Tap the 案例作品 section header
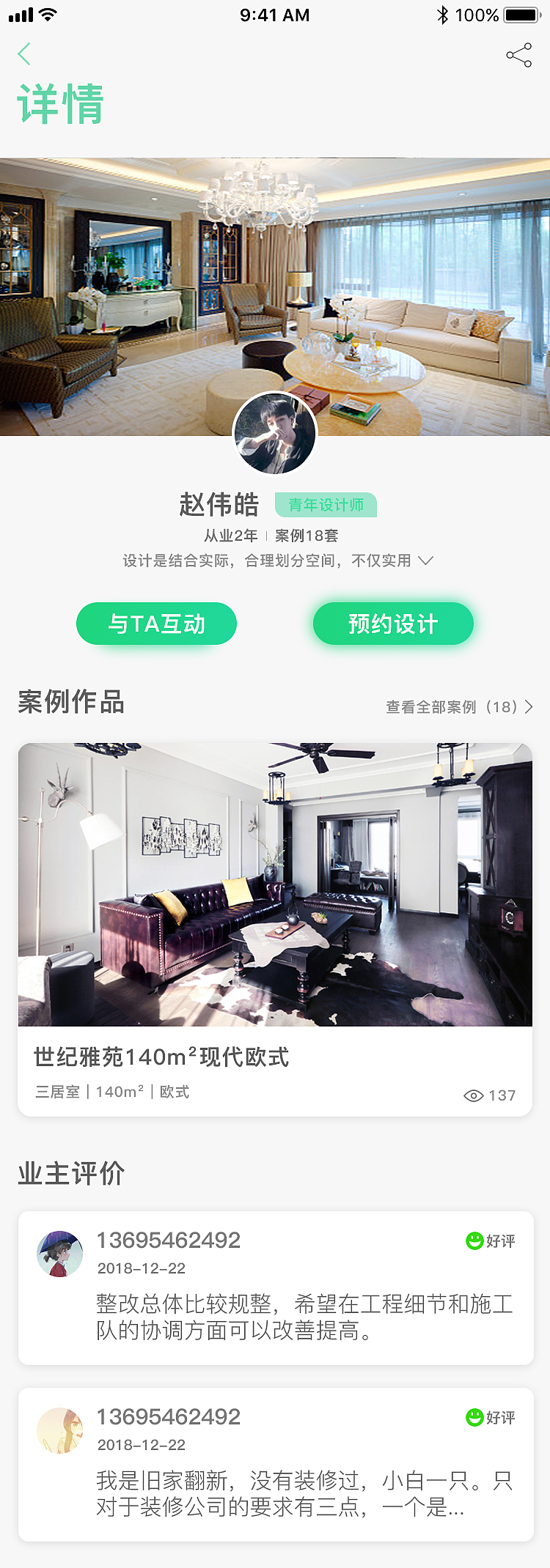The width and height of the screenshot is (550, 1568). coord(71,703)
